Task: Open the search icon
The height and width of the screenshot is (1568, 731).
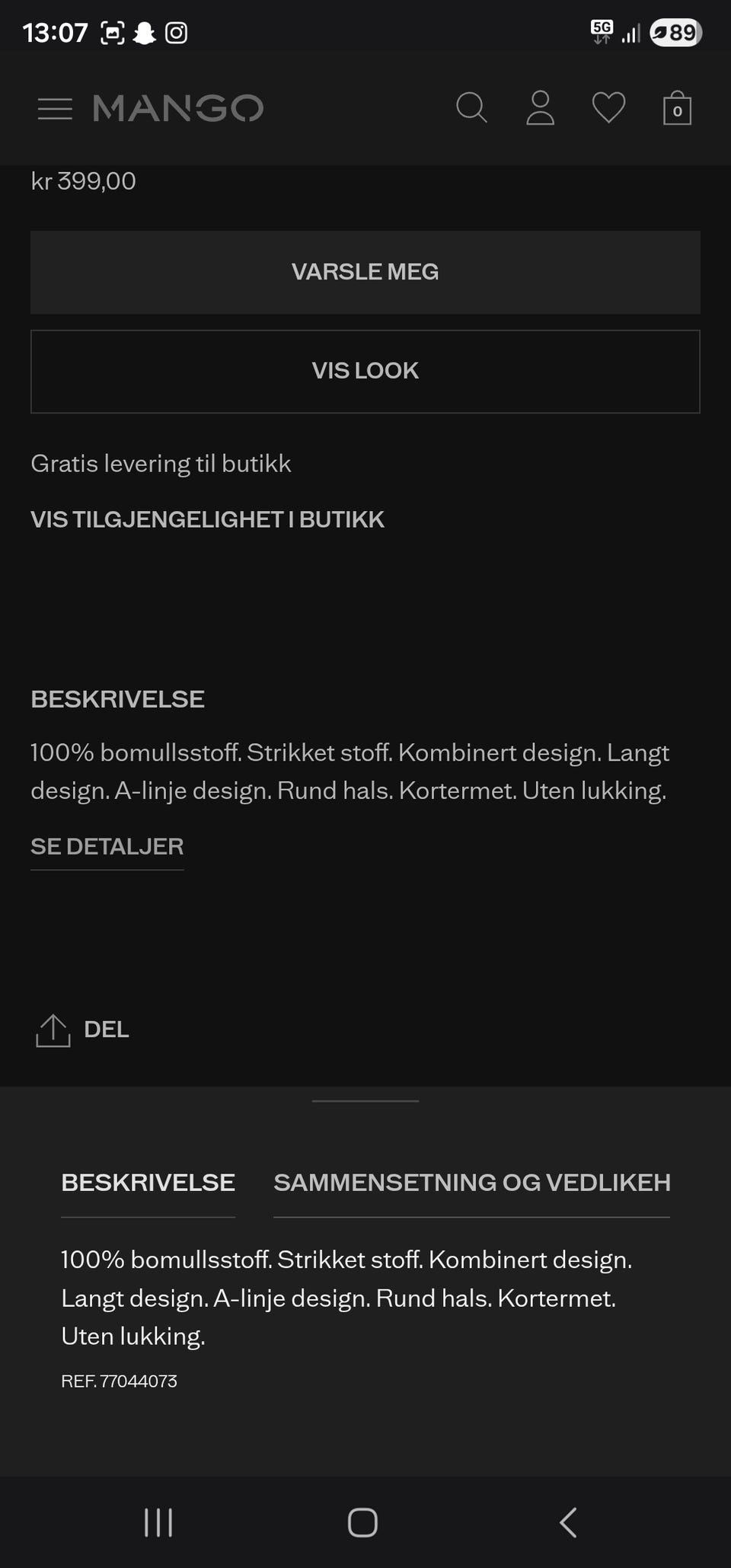Action: click(472, 108)
